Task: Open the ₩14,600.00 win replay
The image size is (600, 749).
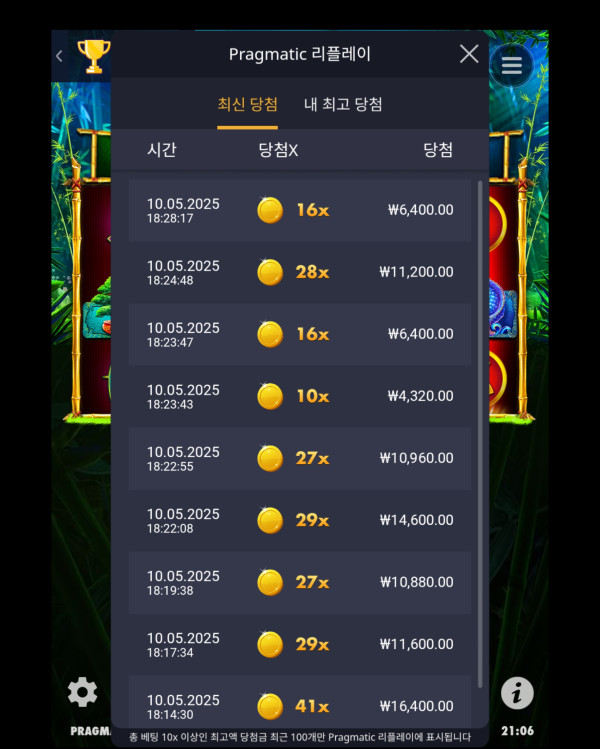Action: coord(299,520)
